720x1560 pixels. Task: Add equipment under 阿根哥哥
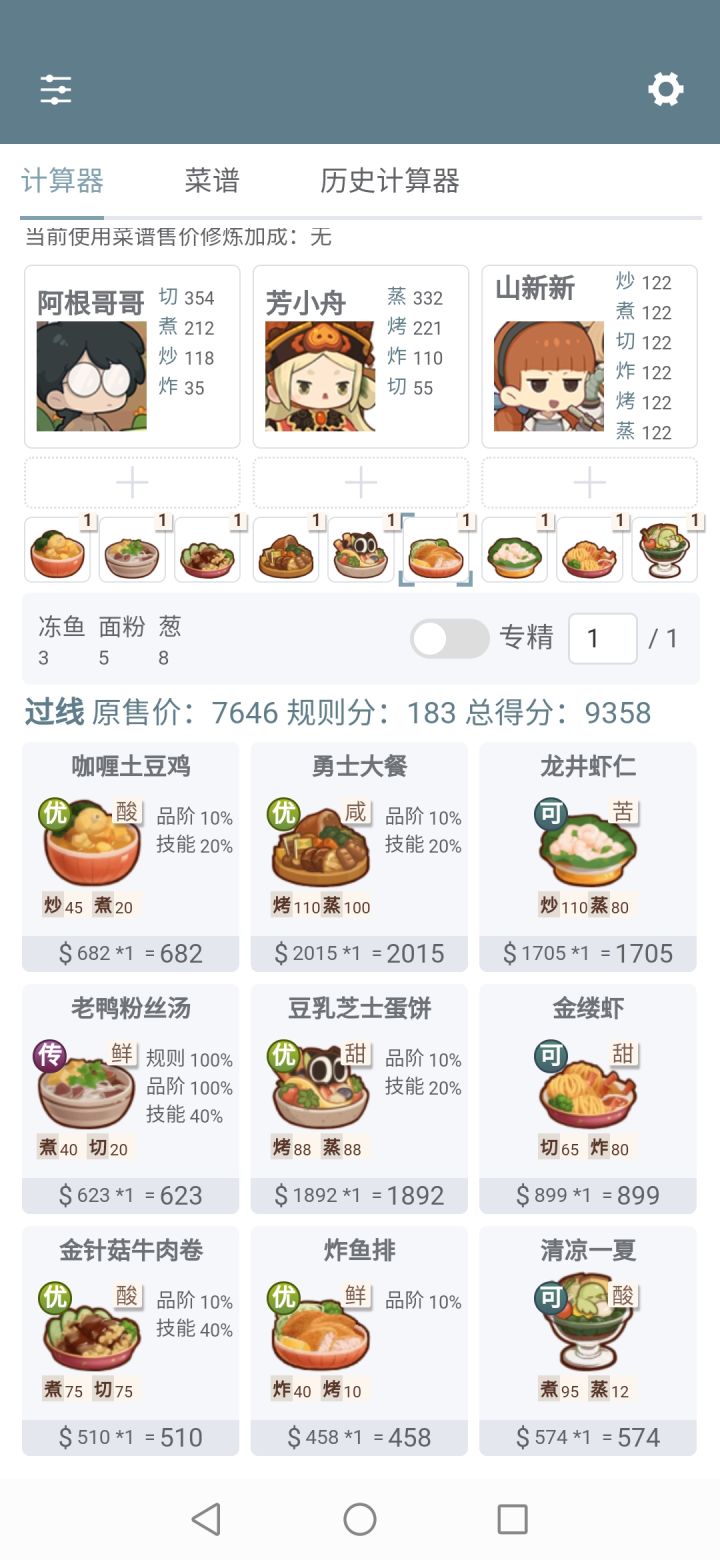[132, 483]
